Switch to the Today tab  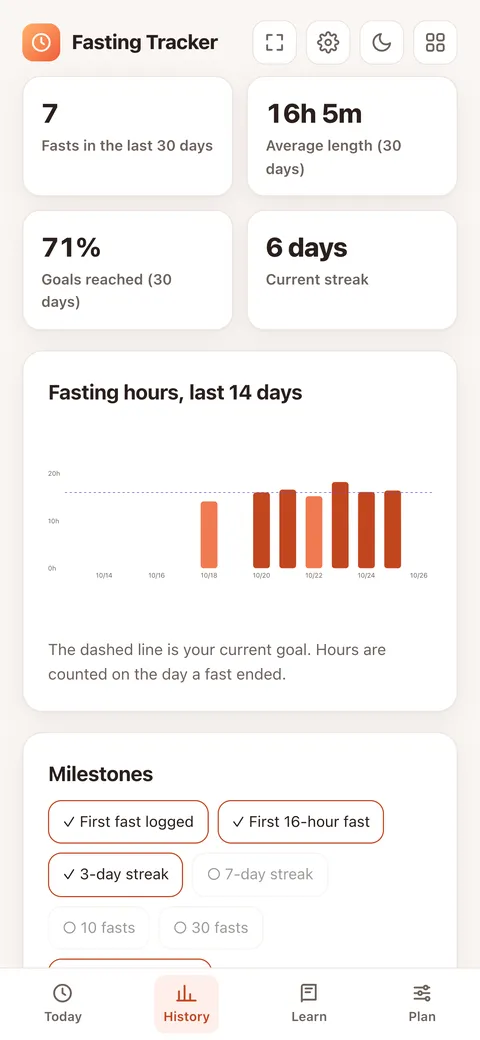point(63,1004)
